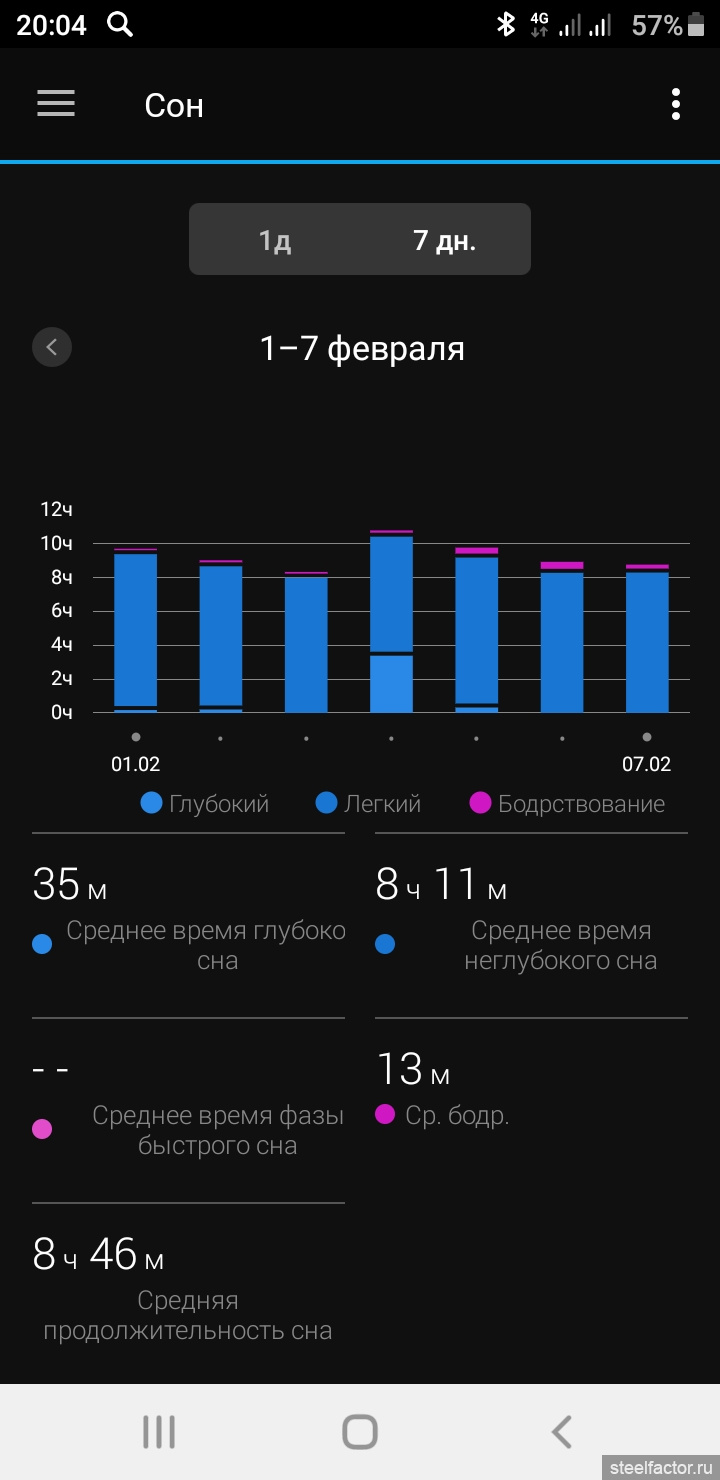This screenshot has height=1480, width=720.
Task: Open the hamburger drawer menu
Action: pyautogui.click(x=56, y=104)
